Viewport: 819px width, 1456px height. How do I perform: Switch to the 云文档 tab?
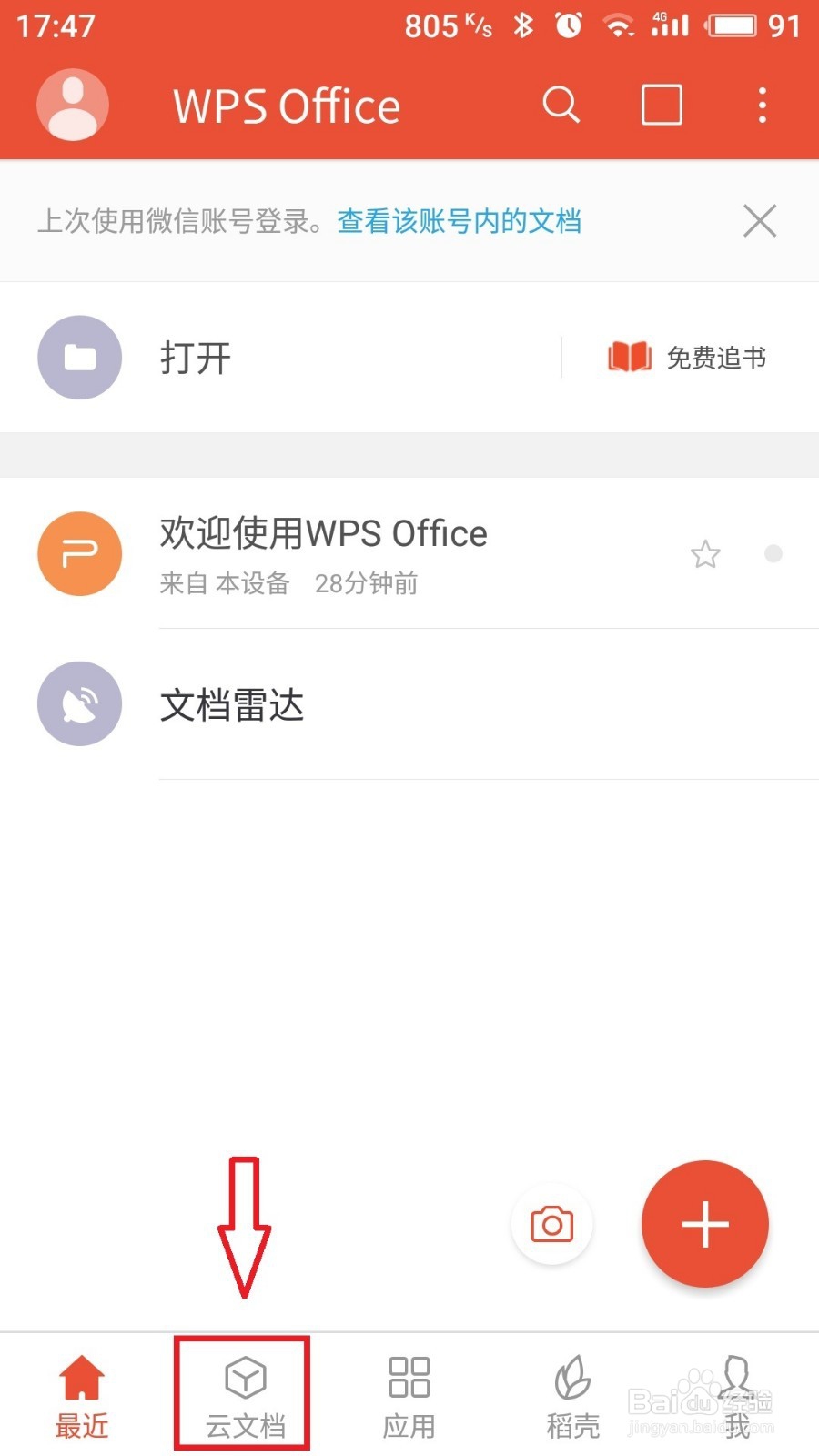(x=245, y=1397)
